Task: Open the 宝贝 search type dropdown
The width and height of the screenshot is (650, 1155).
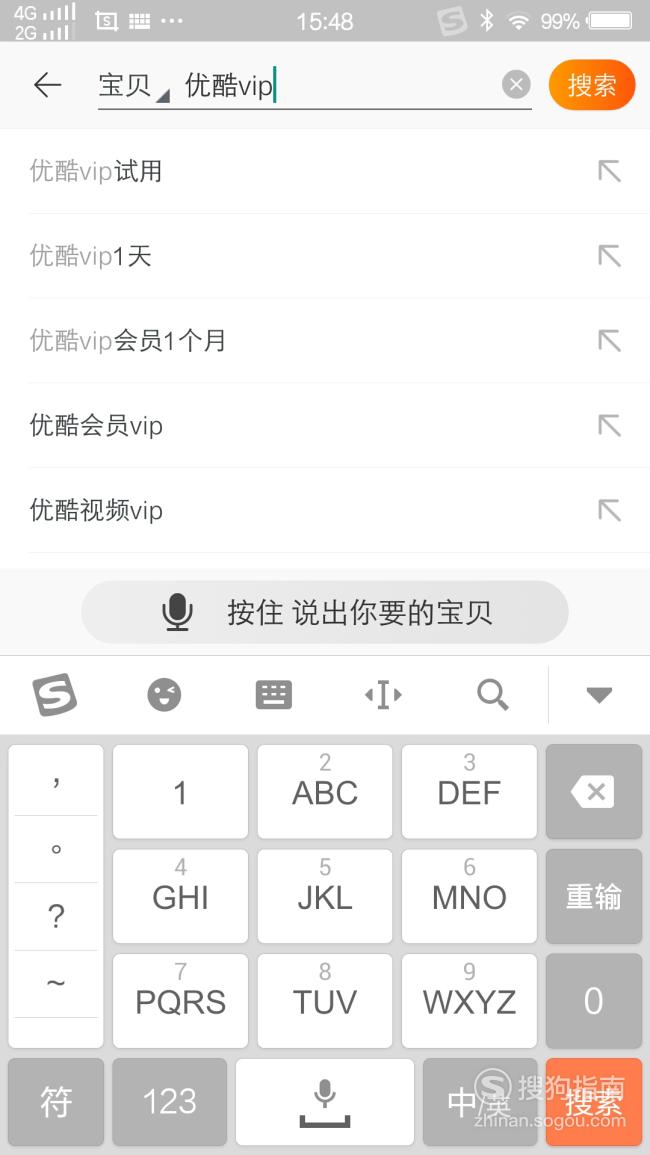Action: (134, 85)
